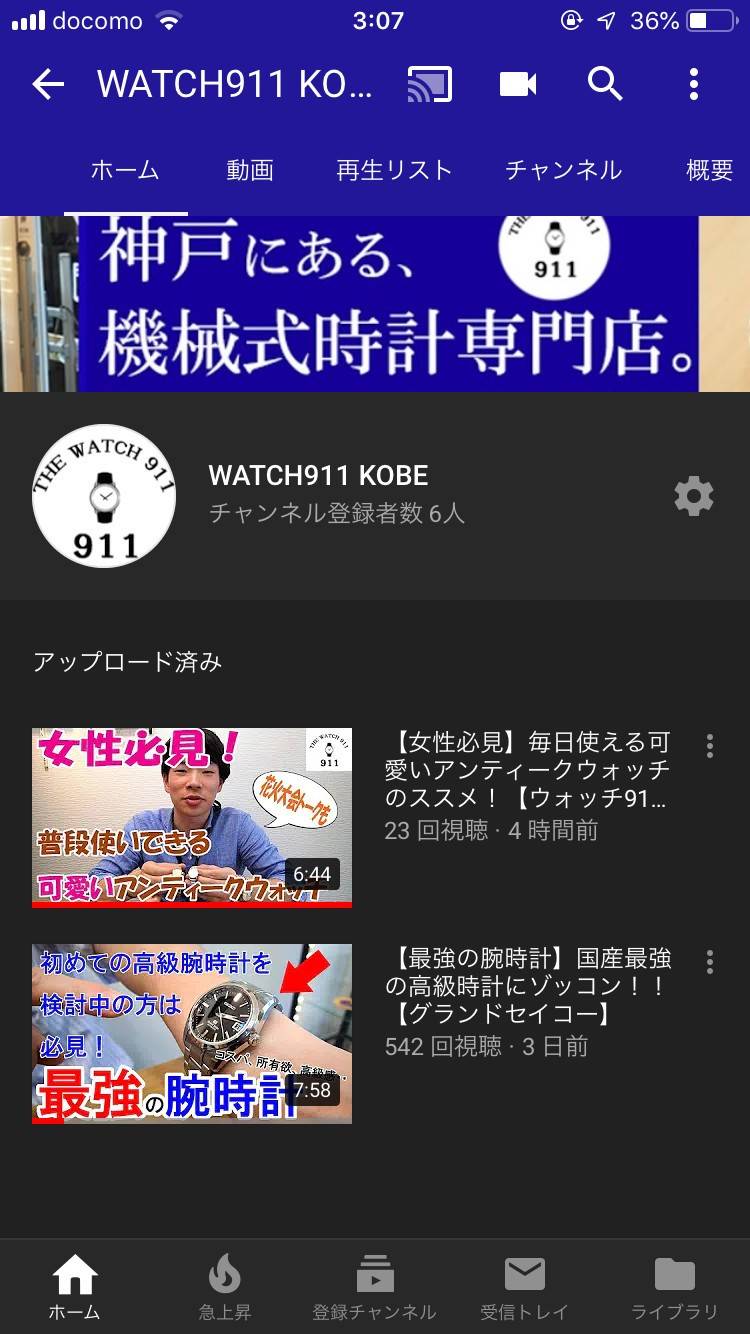Open the 登録チャンネル subscriptions tab

[x=375, y=1288]
